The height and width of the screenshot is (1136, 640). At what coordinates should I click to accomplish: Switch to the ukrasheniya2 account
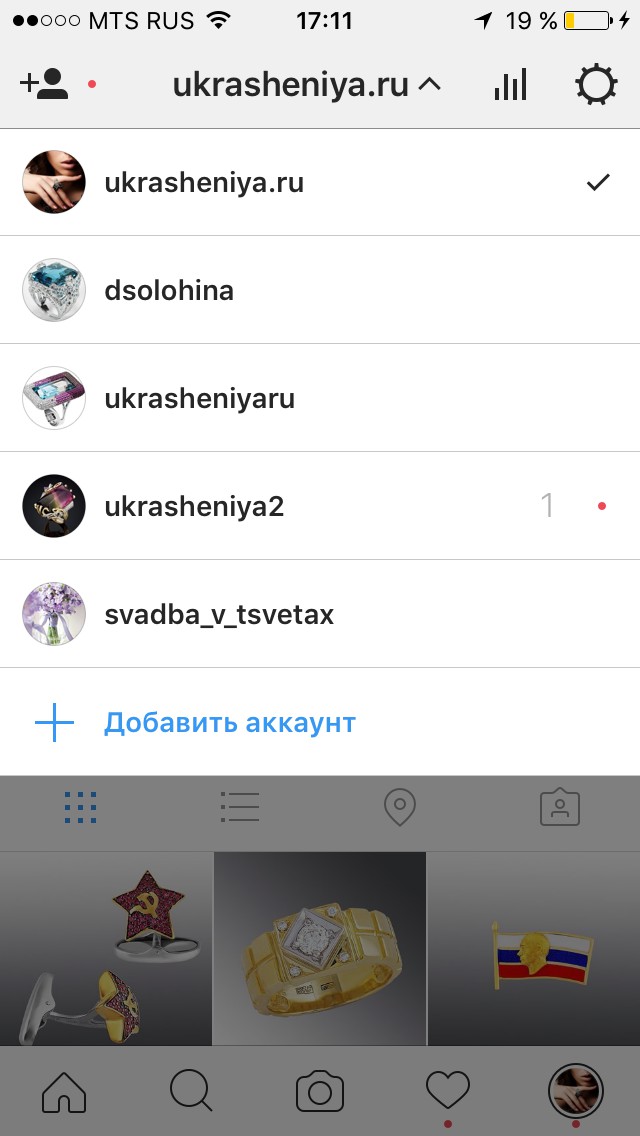(320, 506)
